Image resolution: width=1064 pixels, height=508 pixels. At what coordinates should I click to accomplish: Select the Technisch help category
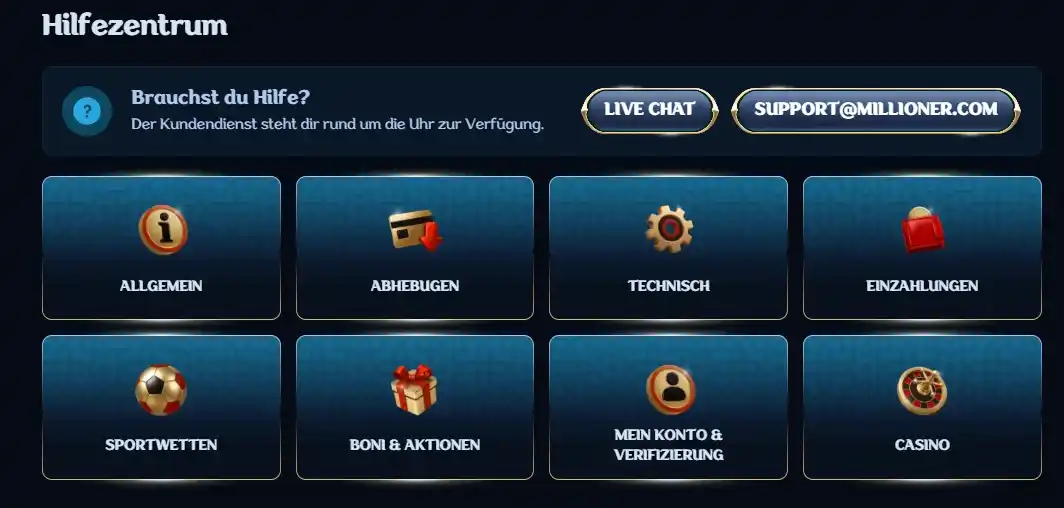pyautogui.click(x=668, y=248)
